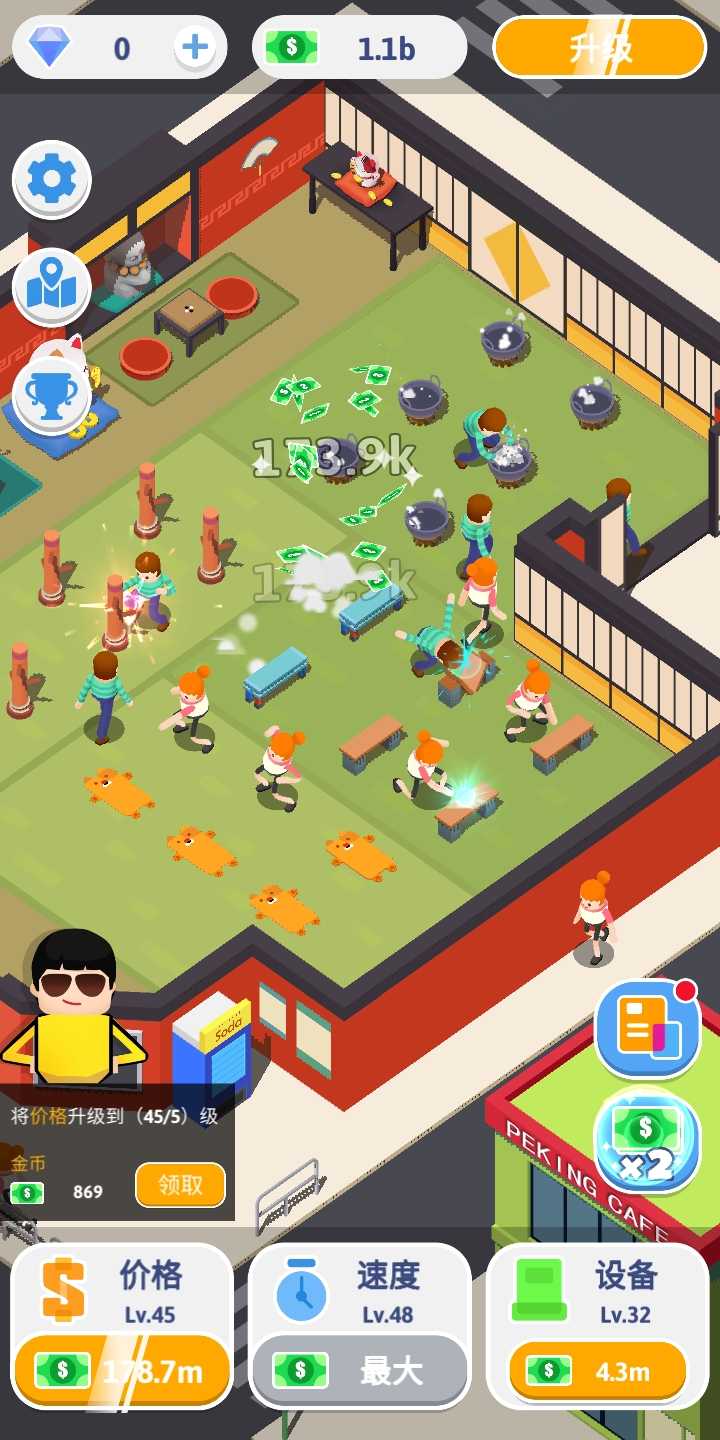Open the trophy achievements icon

tap(52, 394)
